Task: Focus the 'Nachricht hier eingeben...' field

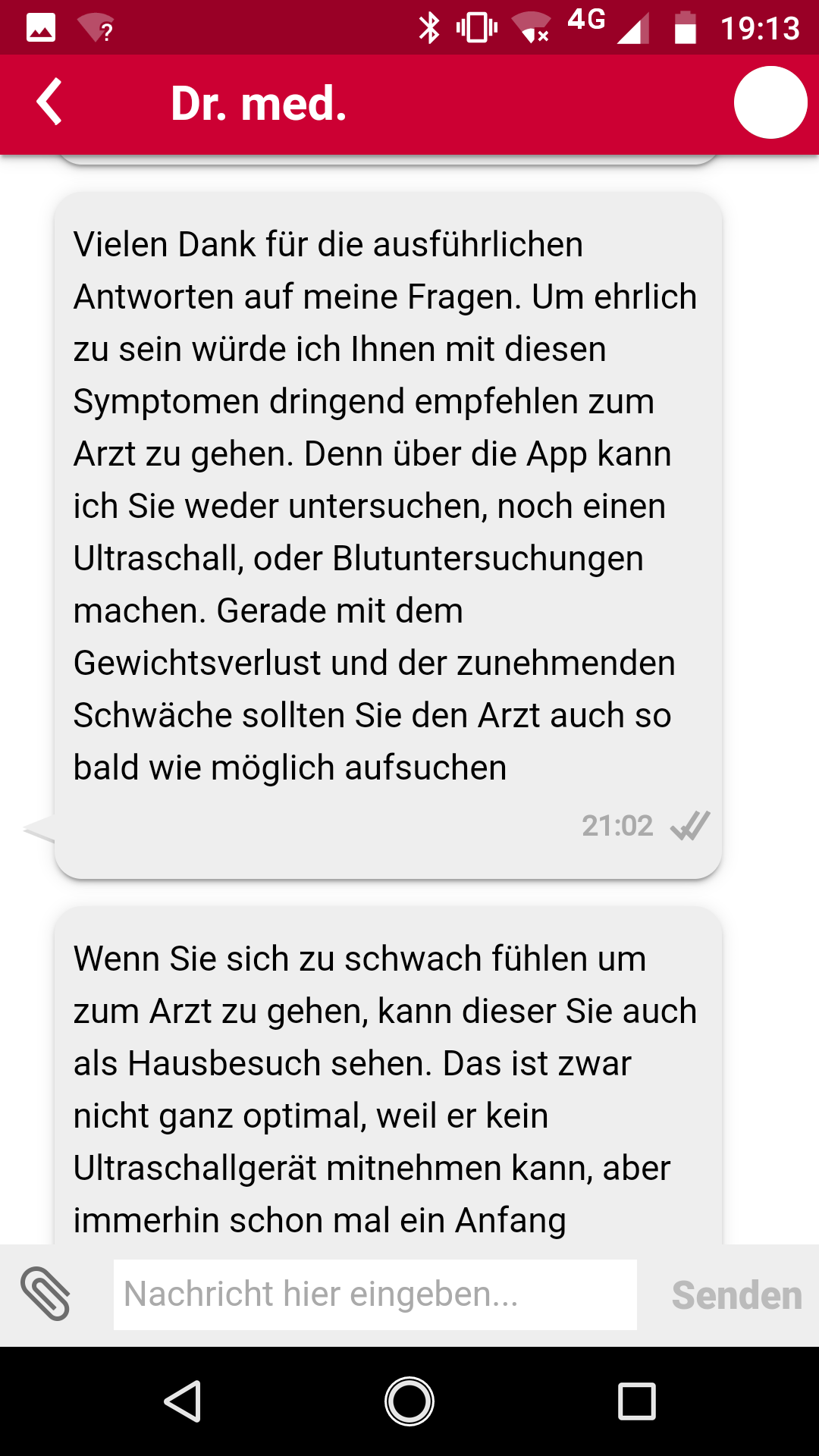Action: 375,1294
